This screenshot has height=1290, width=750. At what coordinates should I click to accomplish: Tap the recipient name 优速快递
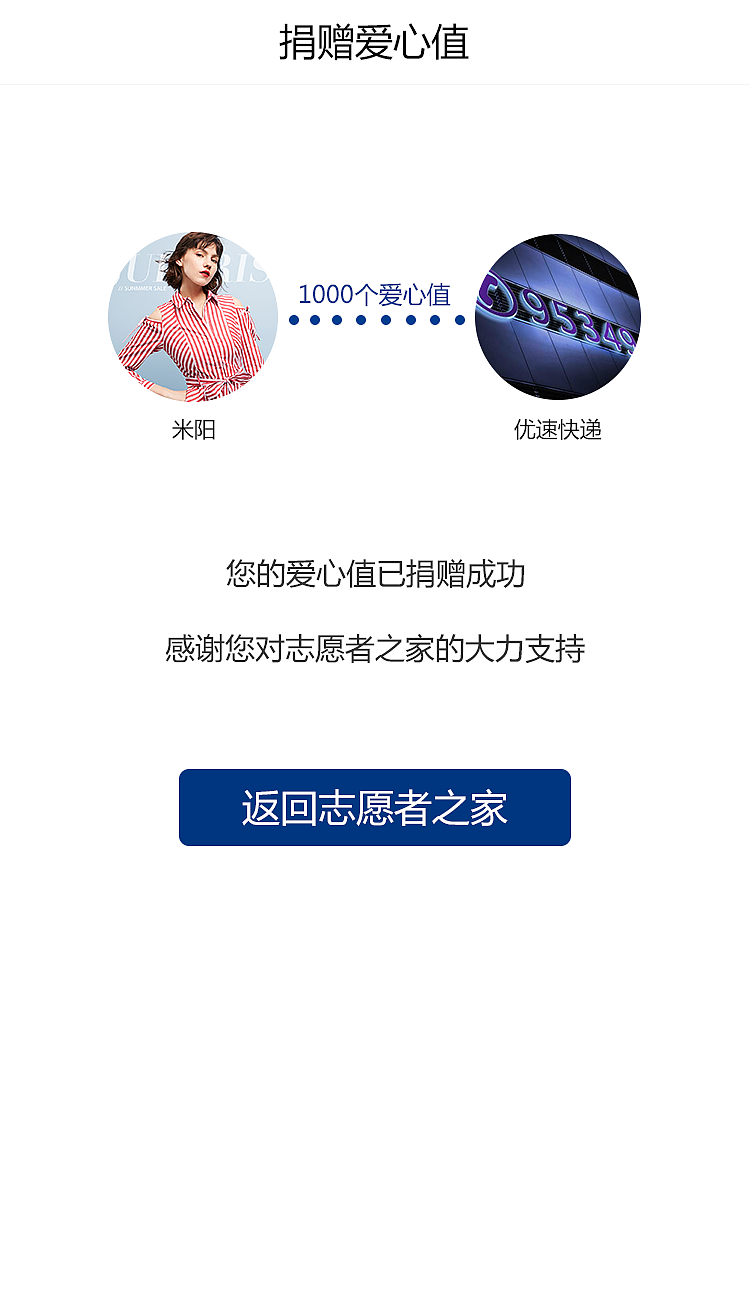tap(558, 430)
